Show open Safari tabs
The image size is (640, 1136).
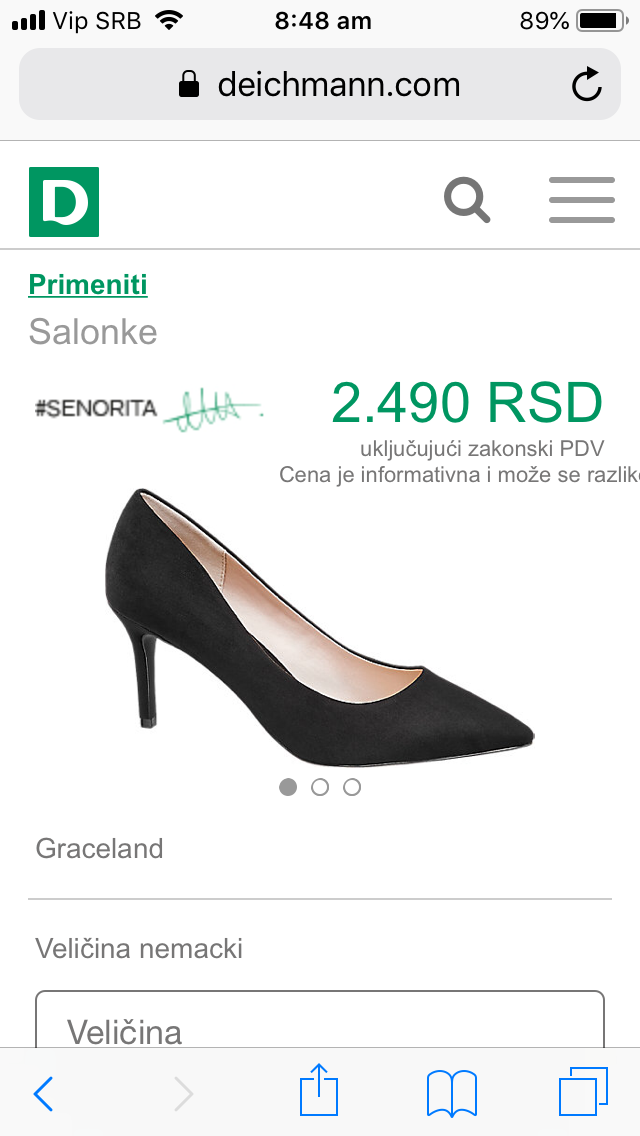tap(583, 1092)
